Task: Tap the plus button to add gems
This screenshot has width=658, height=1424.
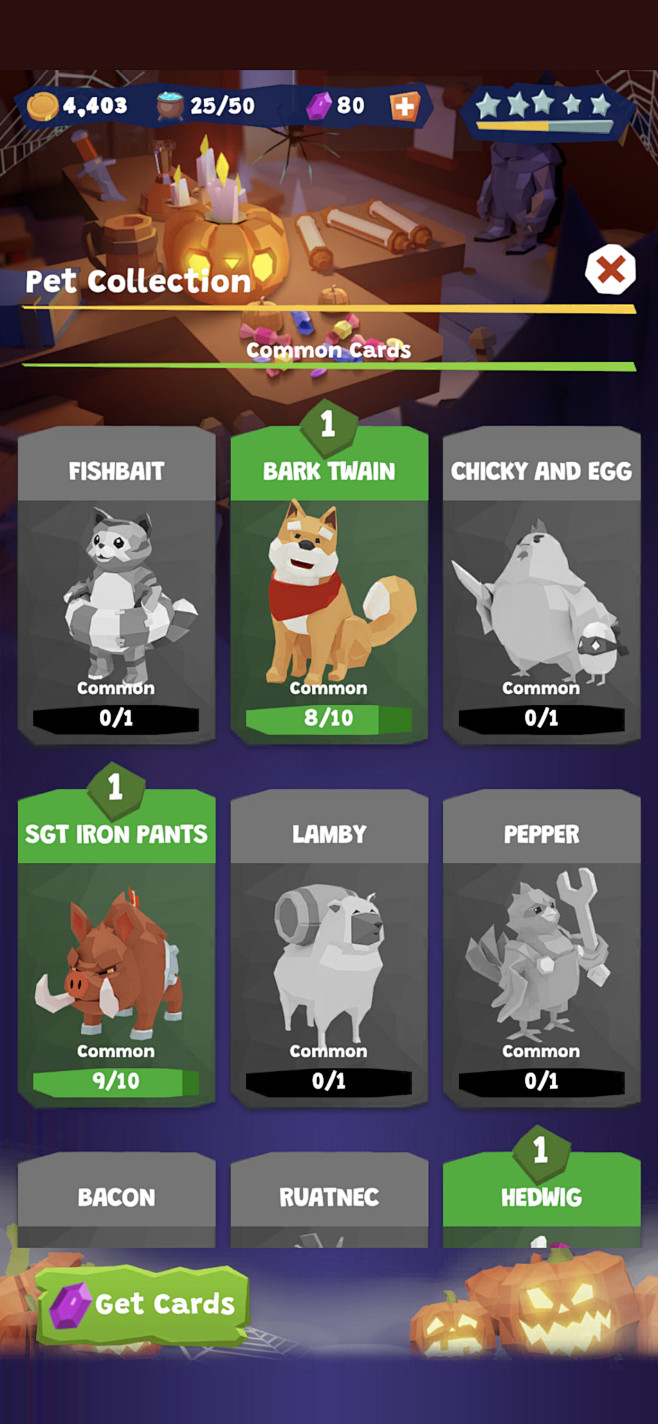Action: 403,106
